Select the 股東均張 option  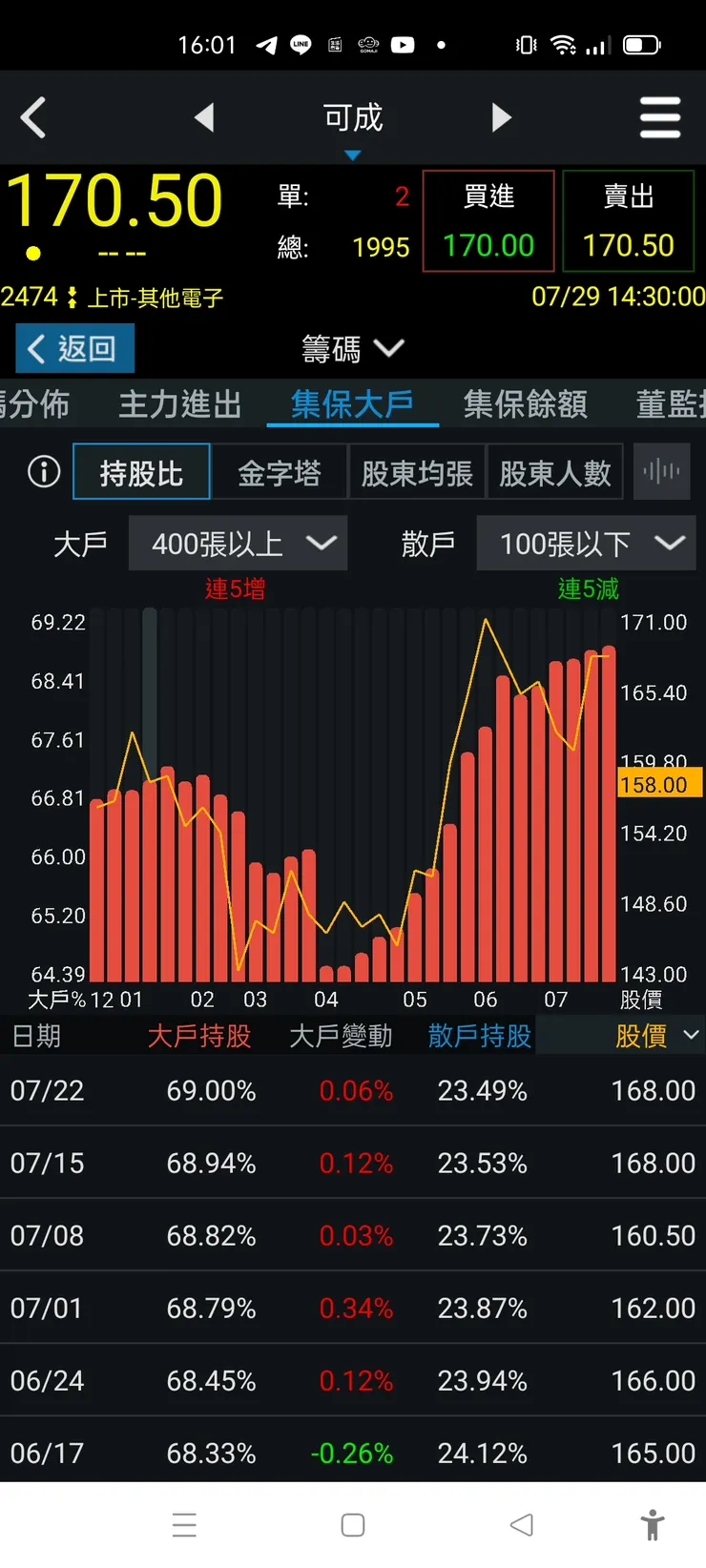[x=417, y=471]
